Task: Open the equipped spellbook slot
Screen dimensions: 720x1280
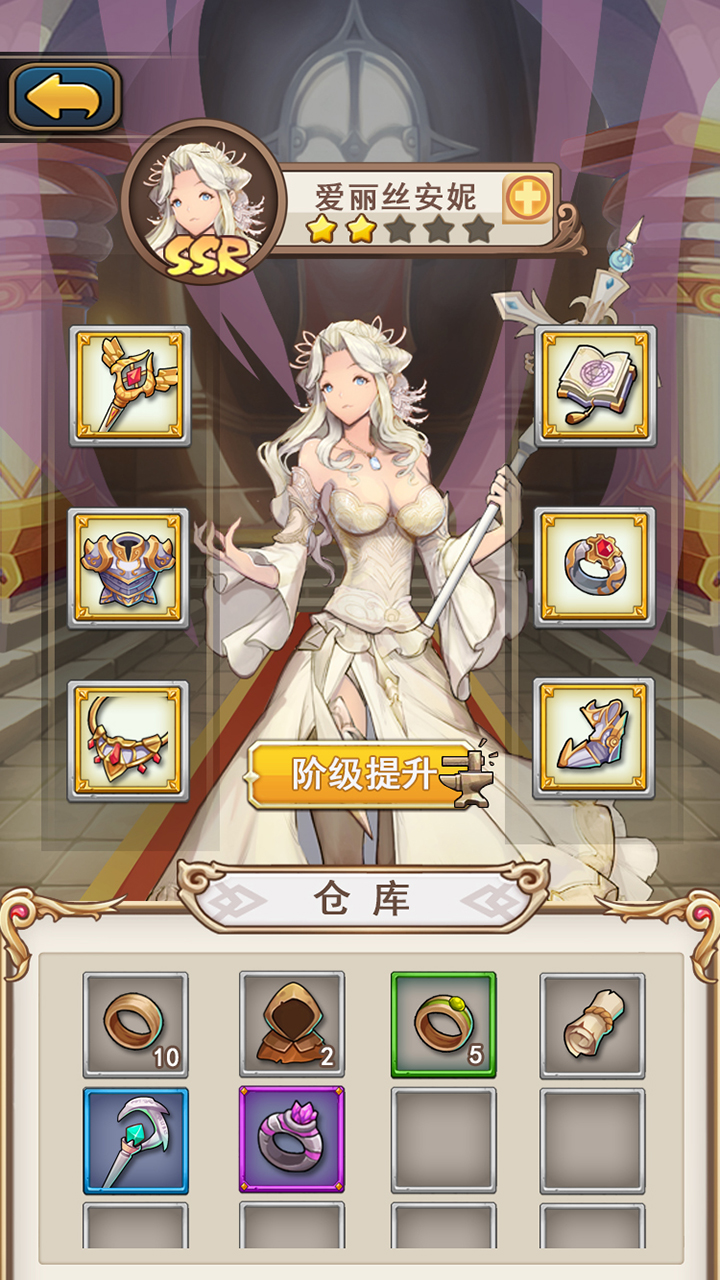Action: tap(595, 386)
